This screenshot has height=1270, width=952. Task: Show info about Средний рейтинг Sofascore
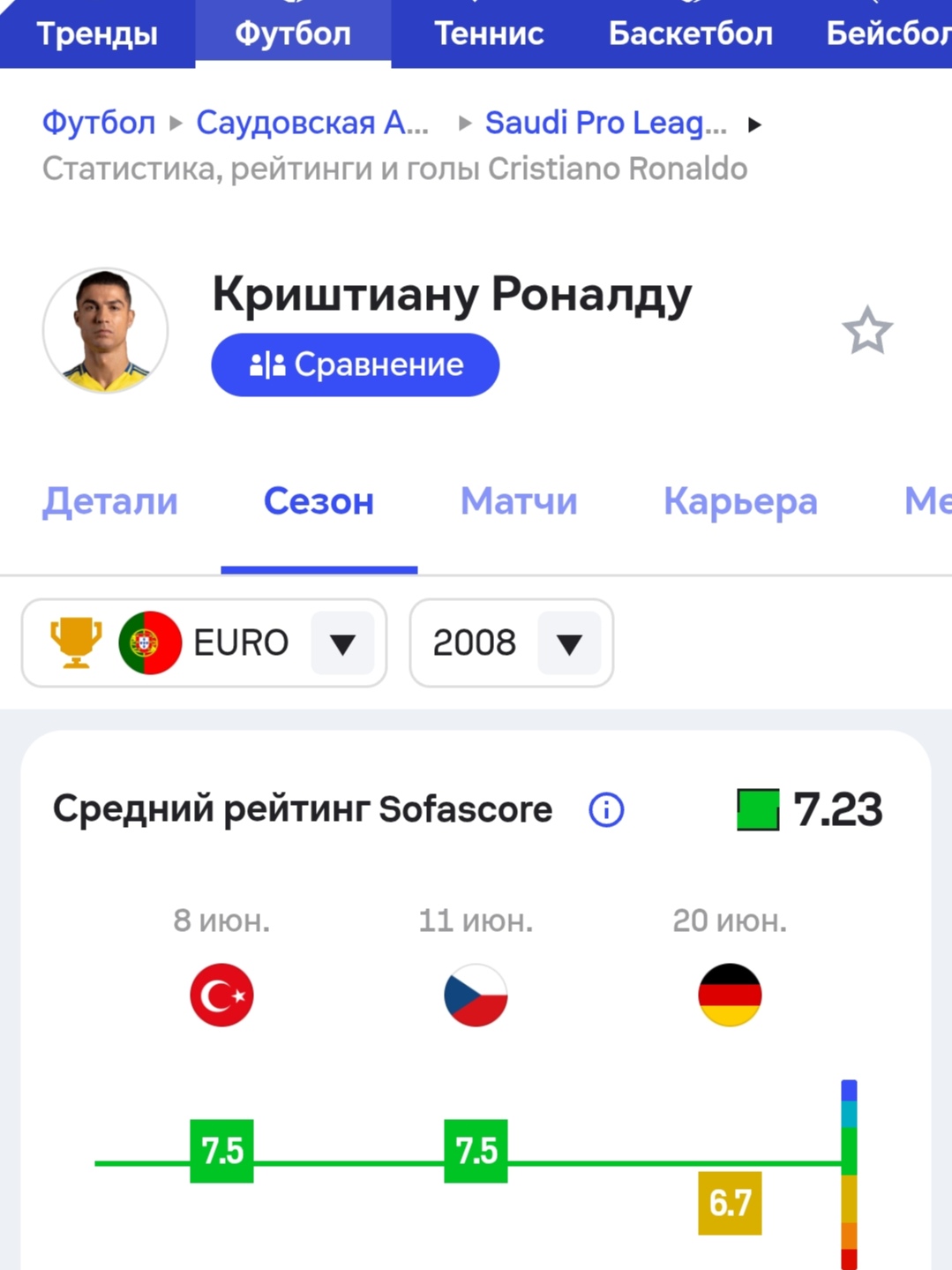click(x=606, y=809)
